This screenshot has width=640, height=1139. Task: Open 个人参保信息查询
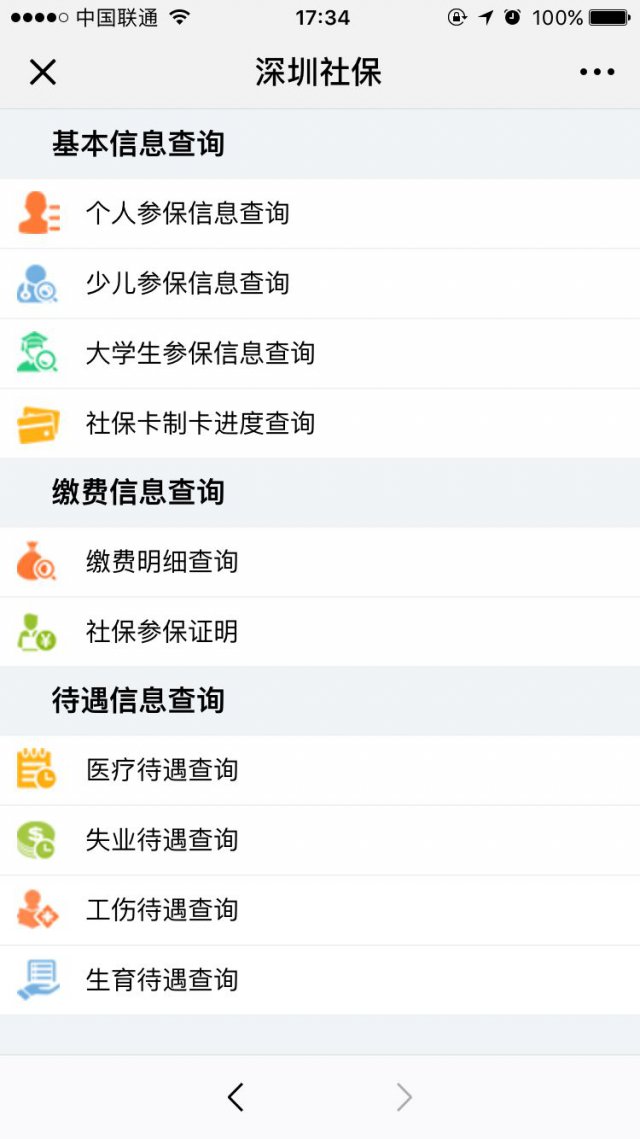click(187, 214)
